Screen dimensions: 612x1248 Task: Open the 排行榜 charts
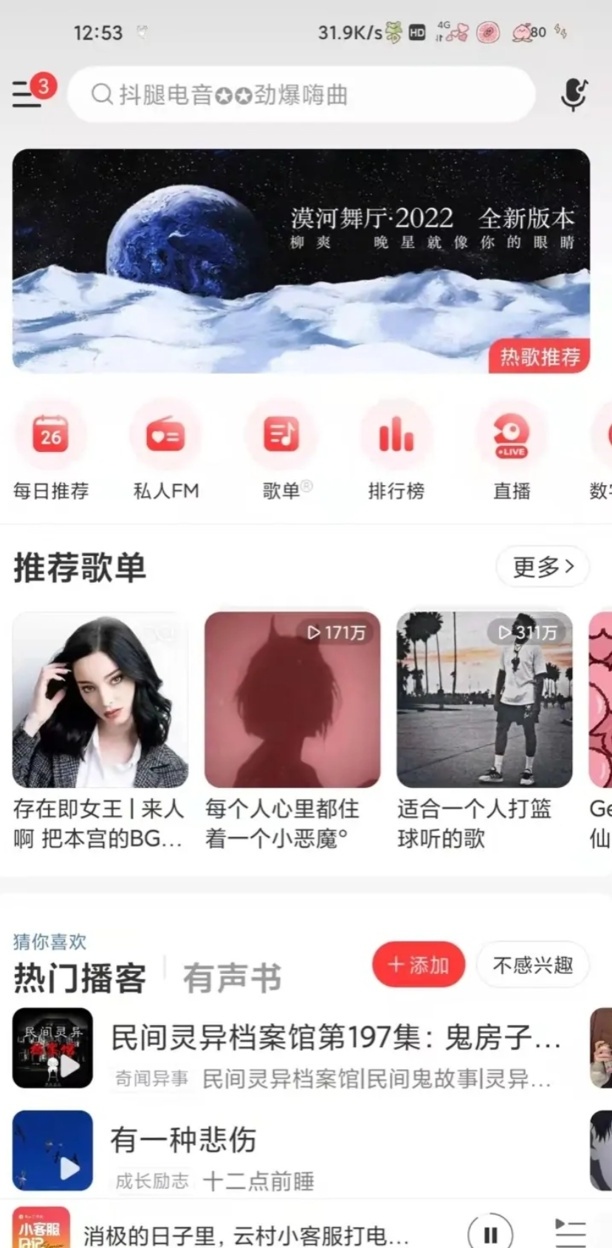tap(396, 449)
